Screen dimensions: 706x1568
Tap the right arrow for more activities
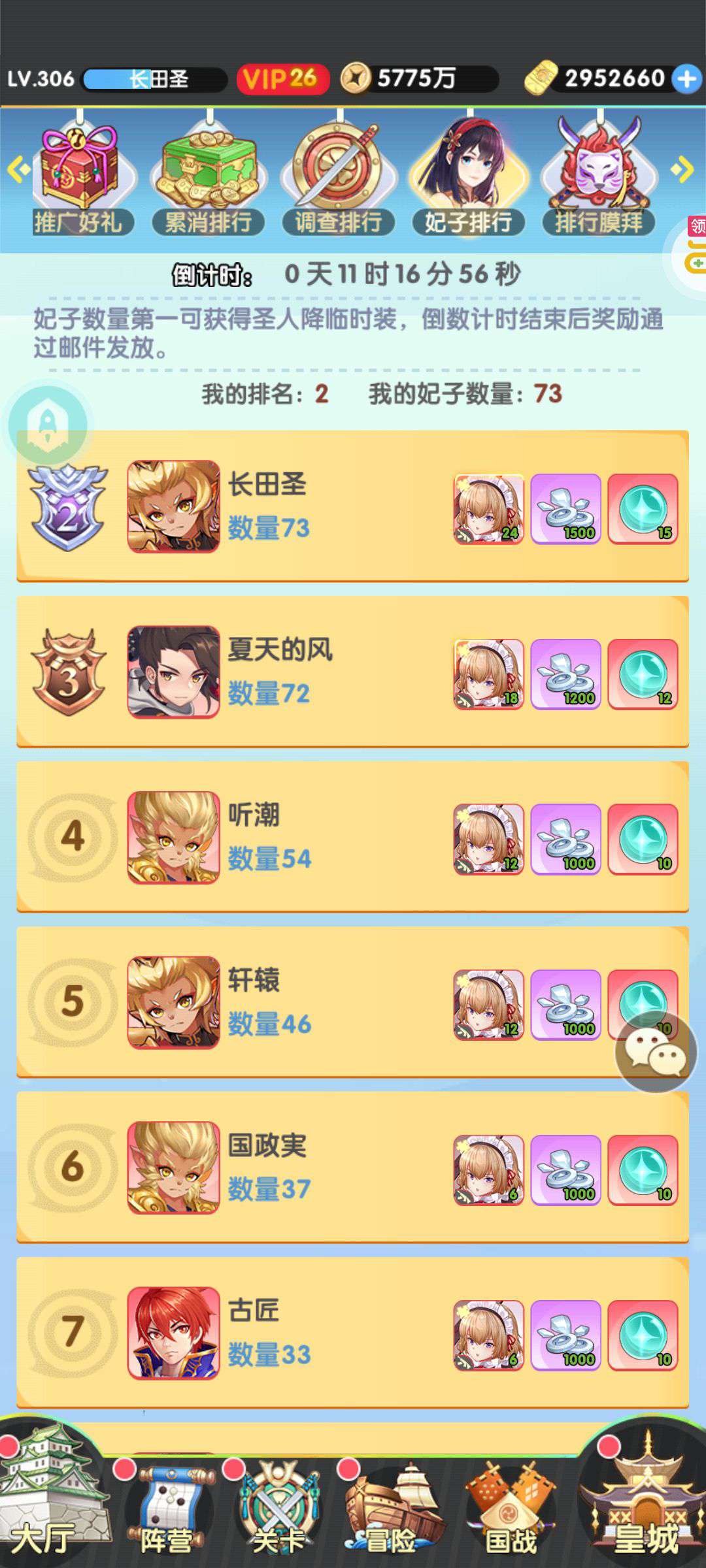click(683, 169)
